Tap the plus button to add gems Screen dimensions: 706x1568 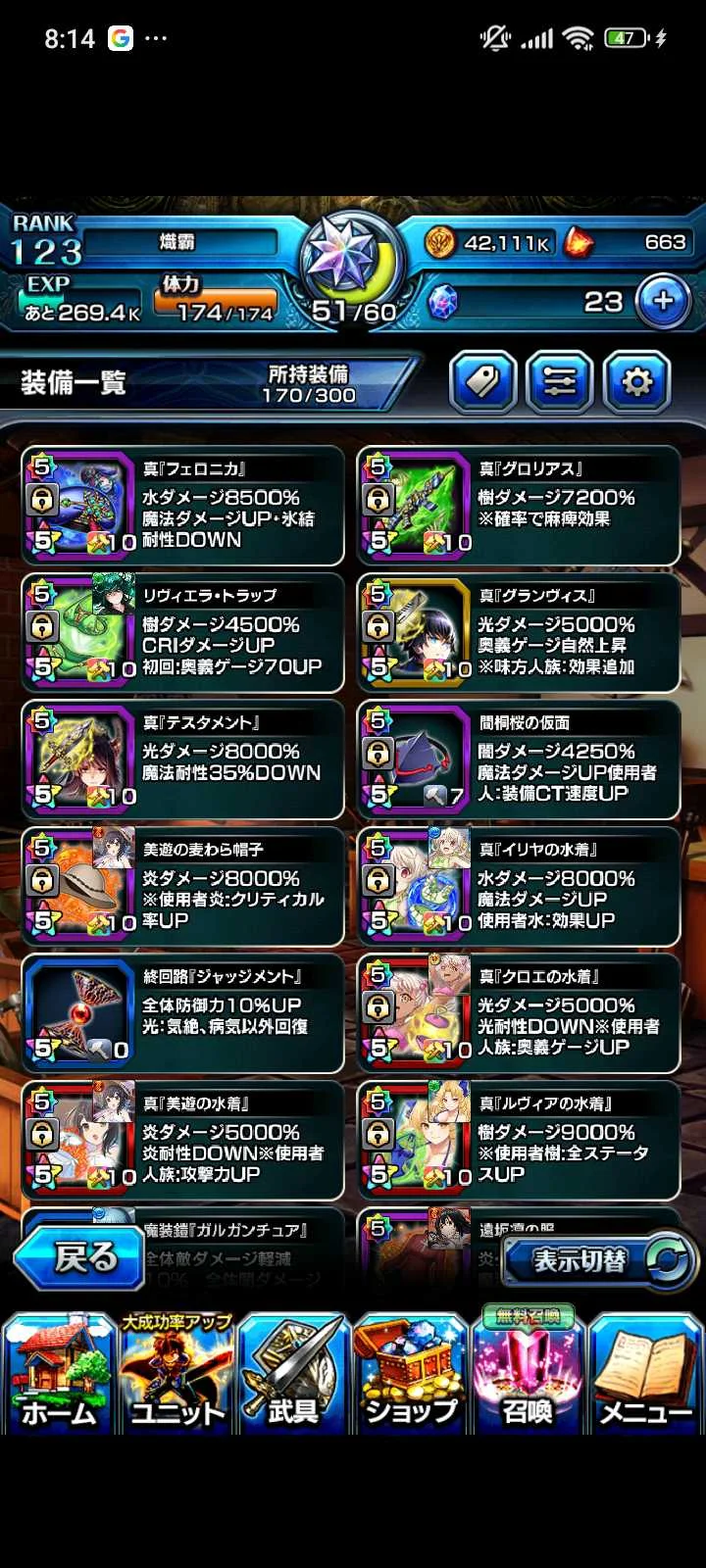[x=663, y=301]
